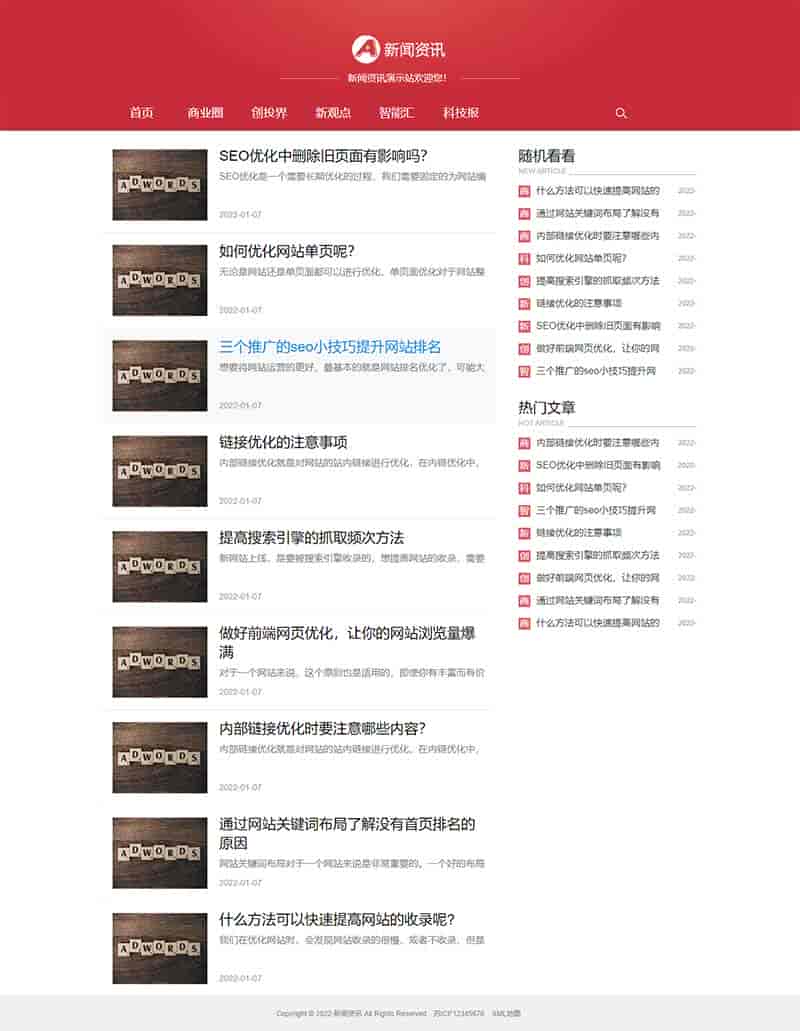This screenshot has height=1031, width=800.
Task: Tap 如何优化网站单页呢? under 随机看看
Action: pyautogui.click(x=581, y=258)
